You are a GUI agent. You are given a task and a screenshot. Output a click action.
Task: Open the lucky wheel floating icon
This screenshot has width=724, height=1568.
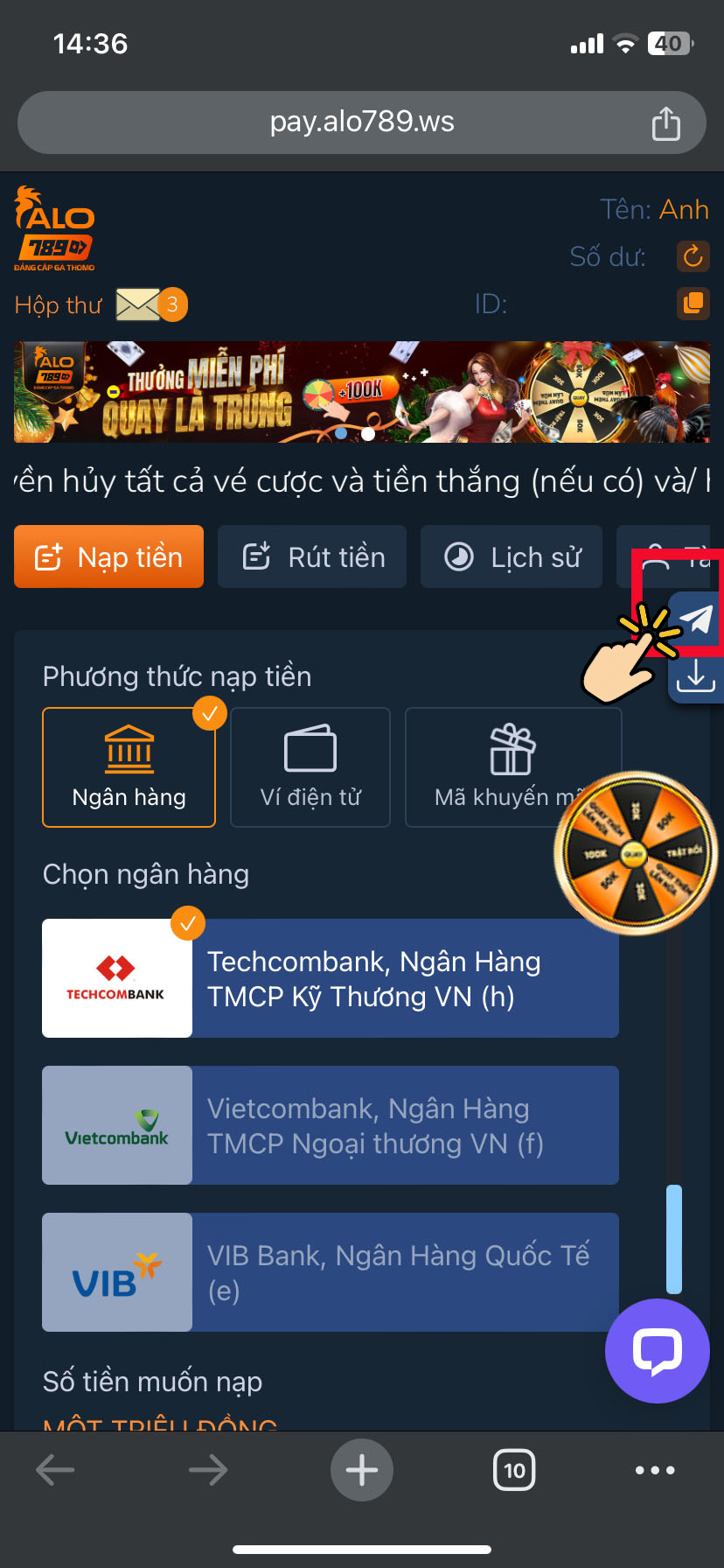635,853
